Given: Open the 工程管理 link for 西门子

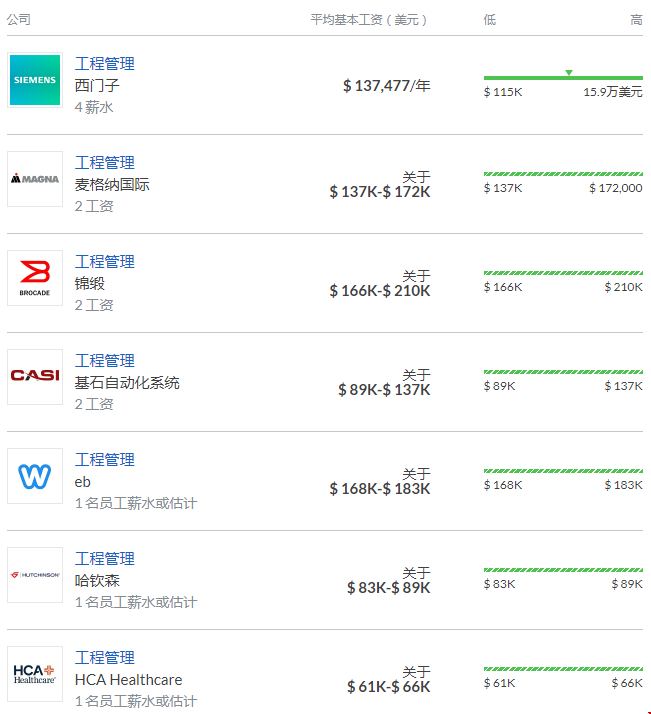Looking at the screenshot, I should 104,64.
